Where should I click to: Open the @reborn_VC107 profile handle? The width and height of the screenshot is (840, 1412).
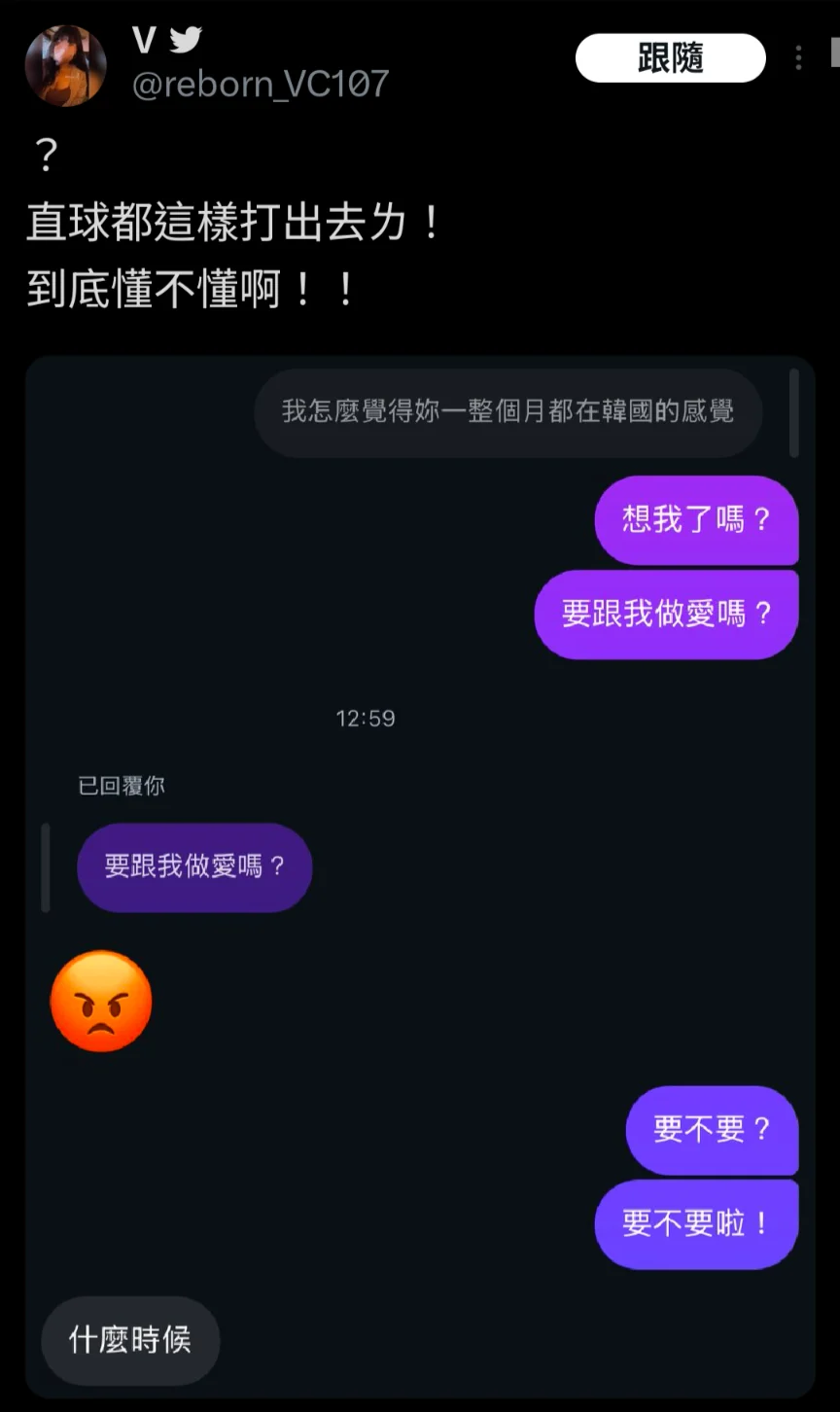point(260,85)
